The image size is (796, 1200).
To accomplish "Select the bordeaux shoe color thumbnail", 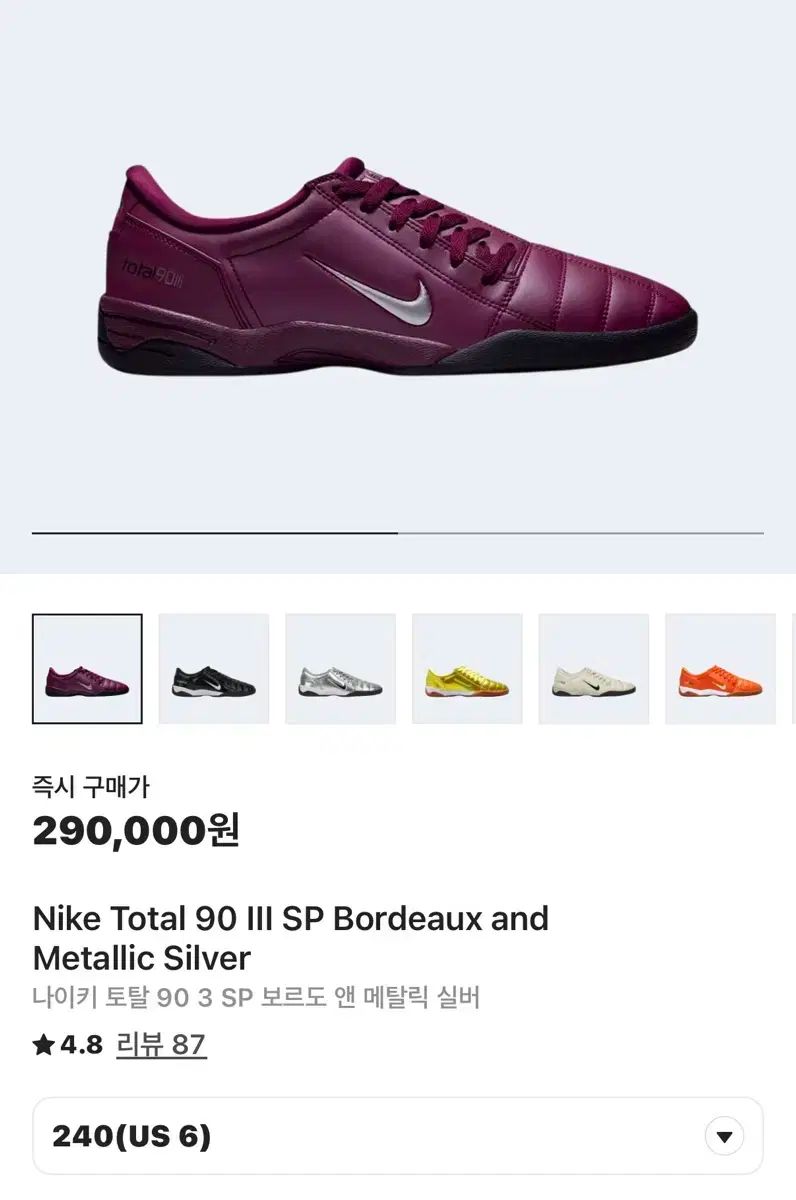I will [87, 669].
